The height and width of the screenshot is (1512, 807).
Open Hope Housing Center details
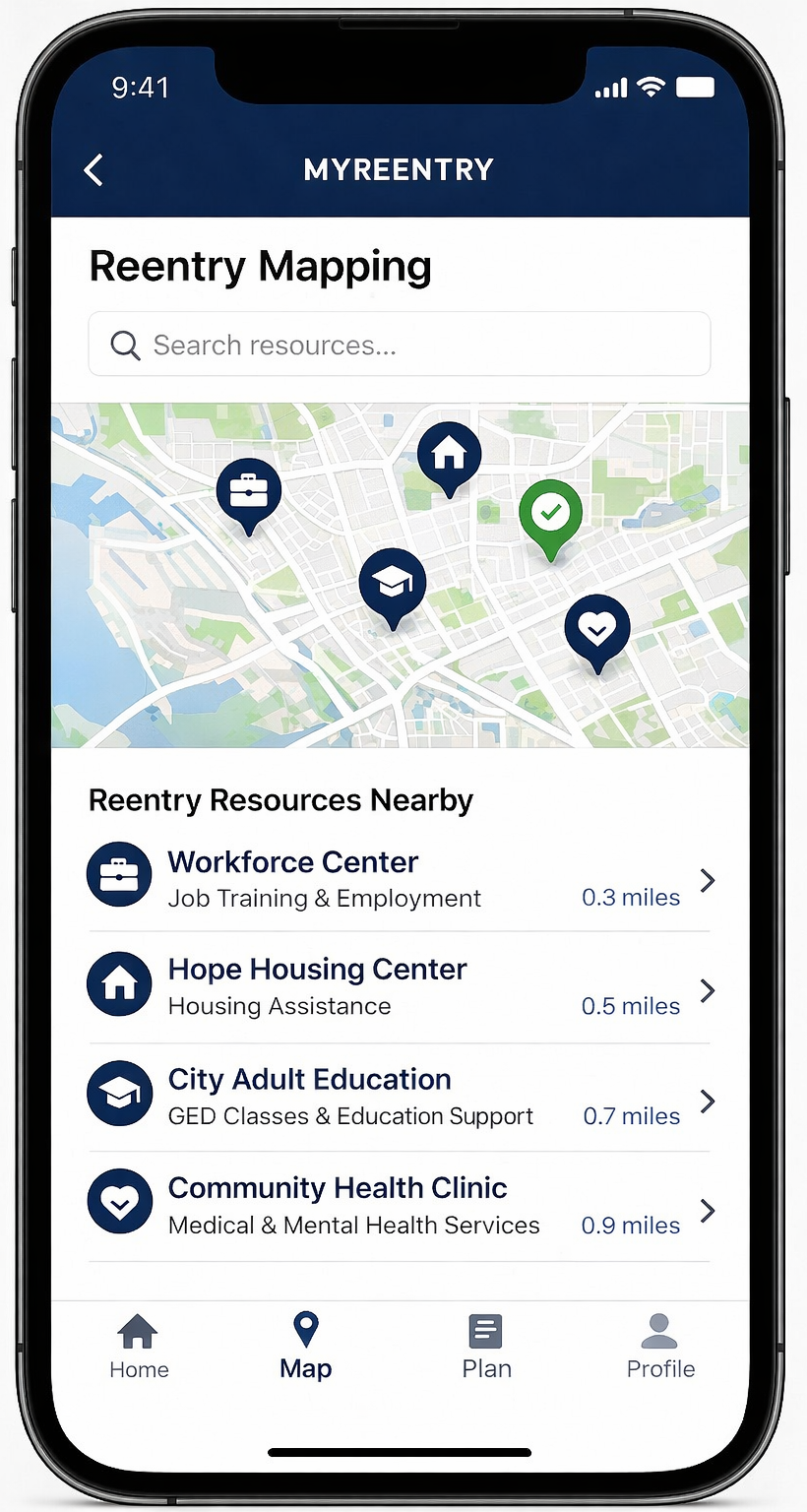coord(399,986)
